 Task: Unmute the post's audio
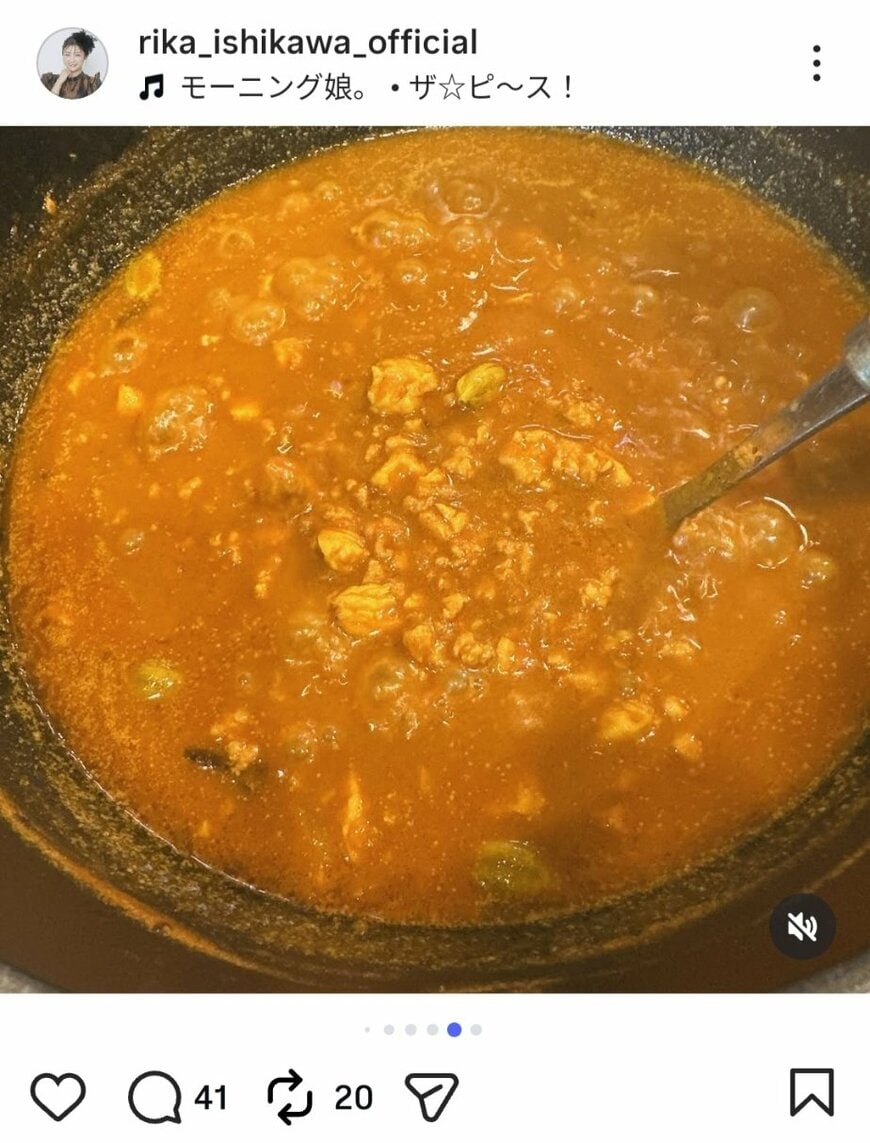click(x=802, y=928)
